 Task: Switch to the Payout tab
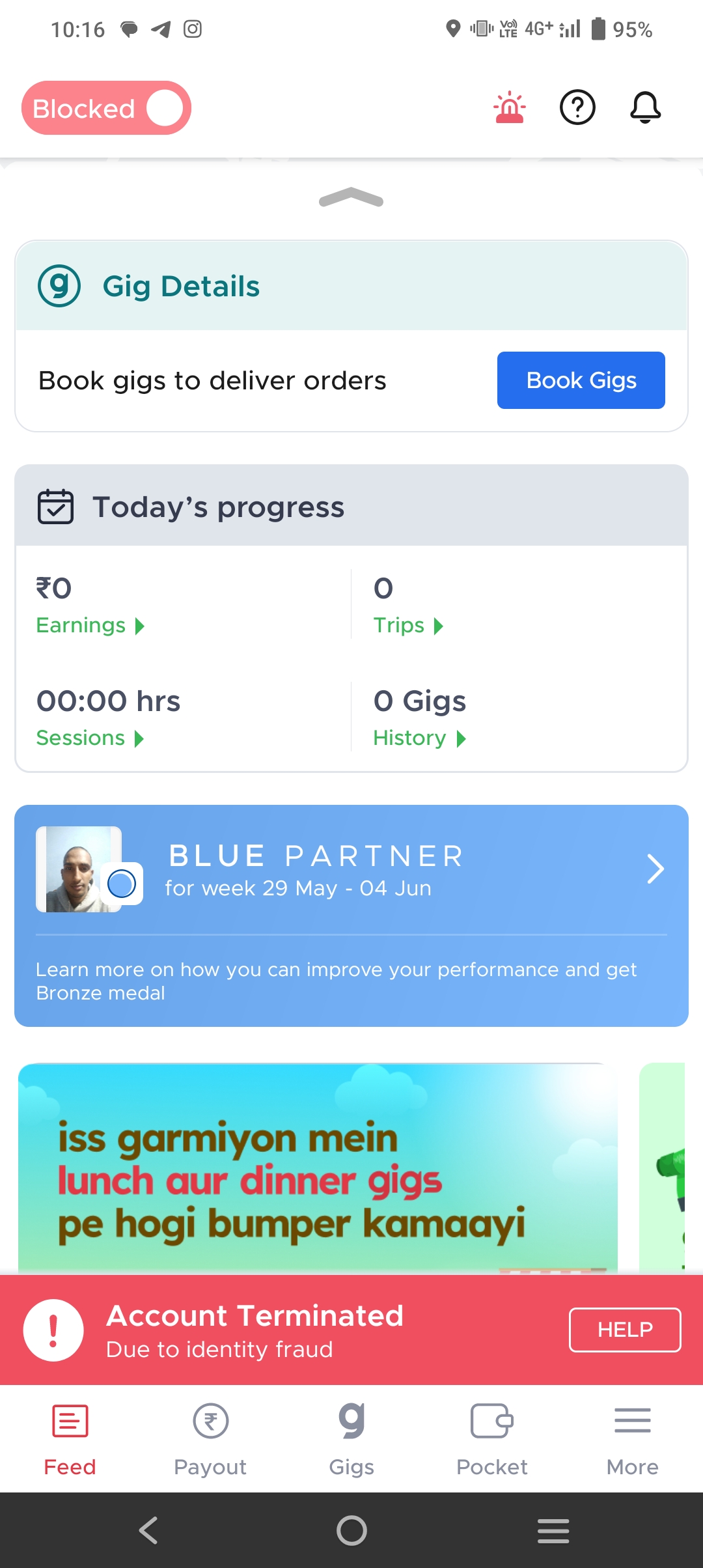coord(210,1439)
